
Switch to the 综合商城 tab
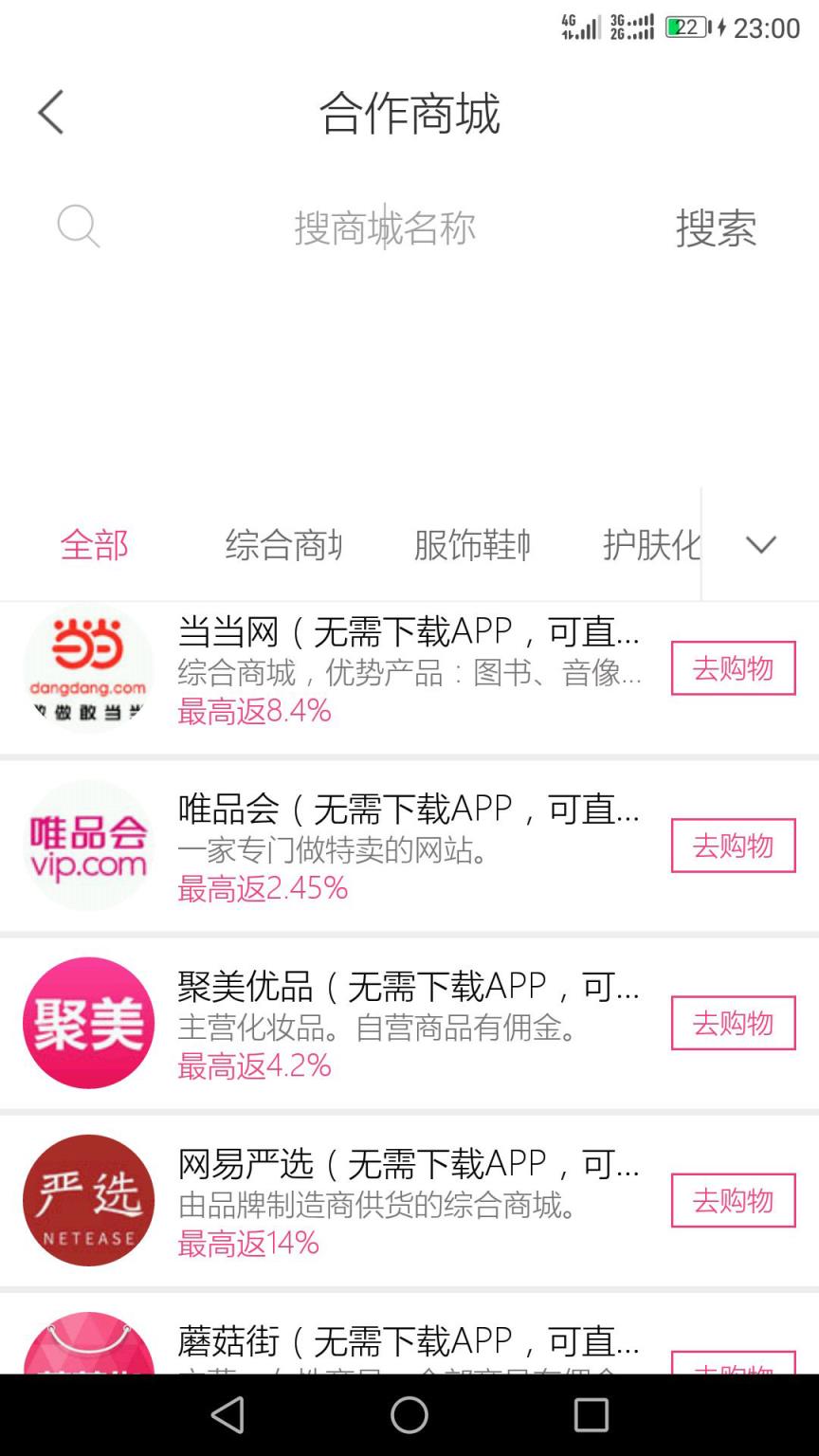pos(283,545)
